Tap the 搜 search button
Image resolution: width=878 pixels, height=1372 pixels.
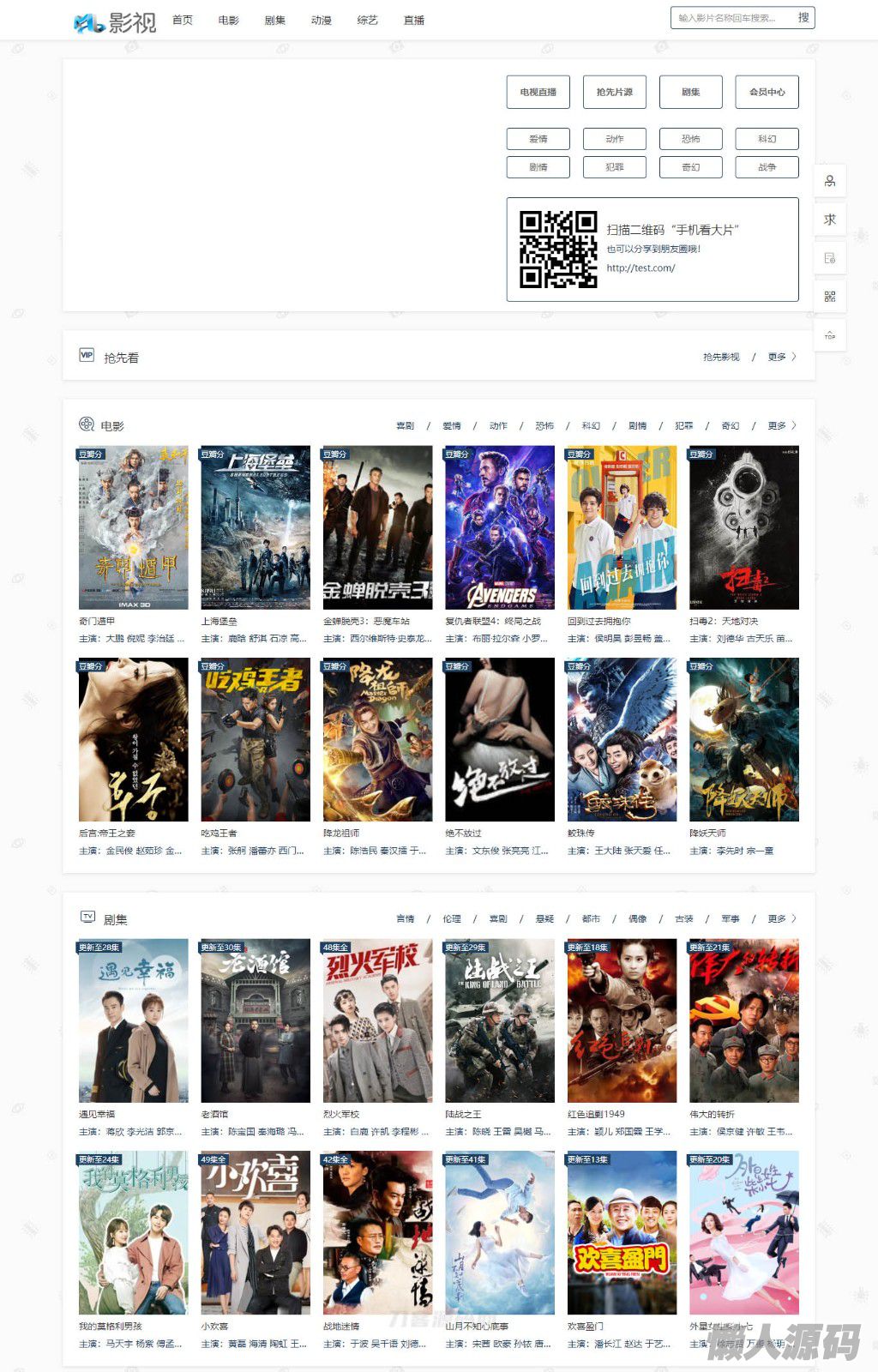click(803, 18)
